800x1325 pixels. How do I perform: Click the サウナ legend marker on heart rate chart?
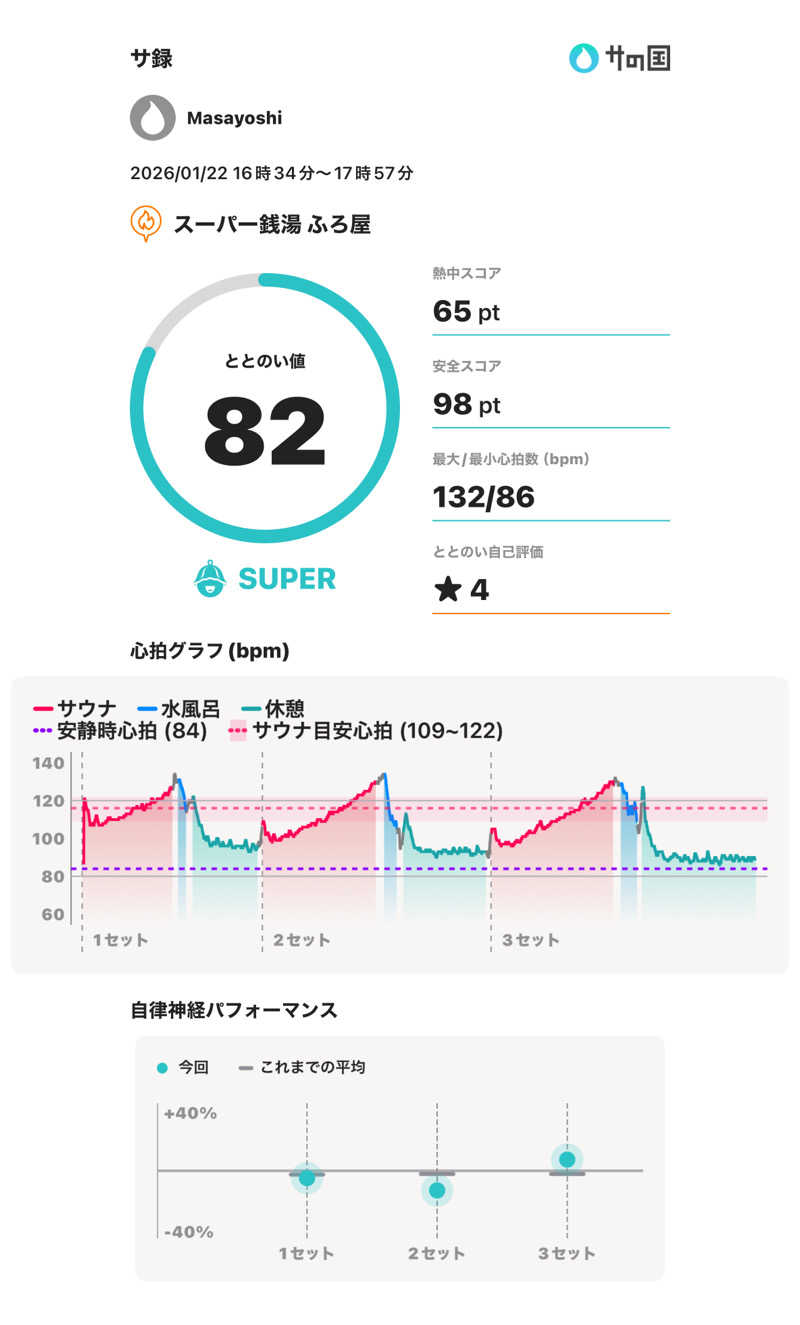[x=41, y=707]
